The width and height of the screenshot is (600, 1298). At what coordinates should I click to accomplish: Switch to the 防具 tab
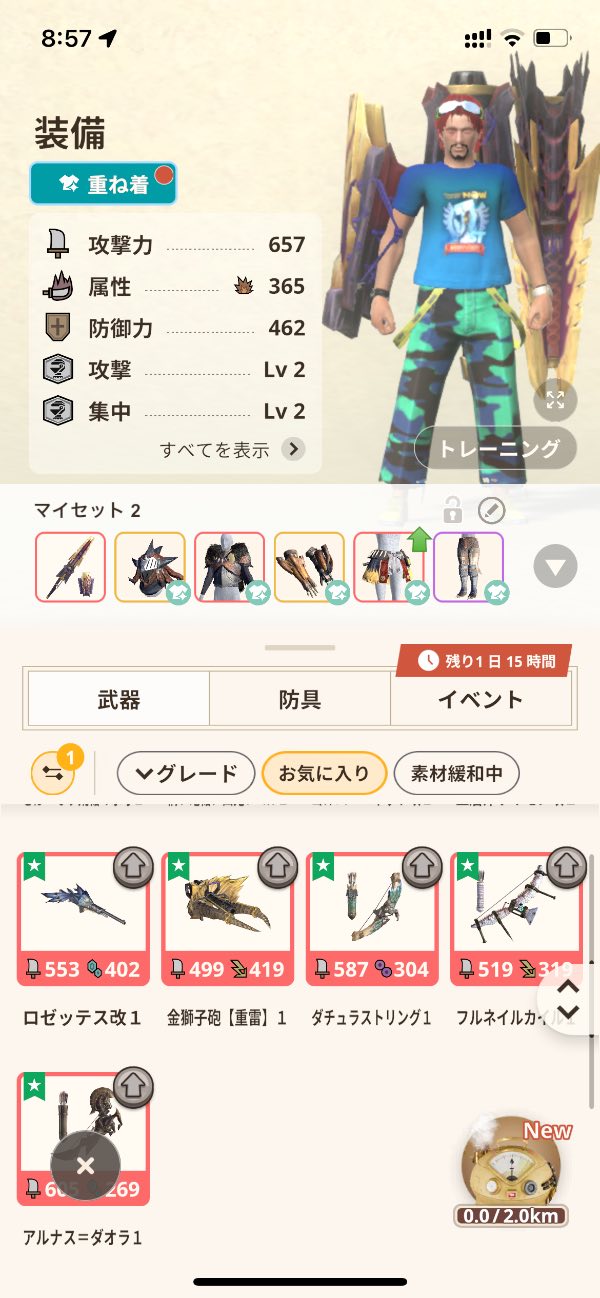tap(300, 699)
